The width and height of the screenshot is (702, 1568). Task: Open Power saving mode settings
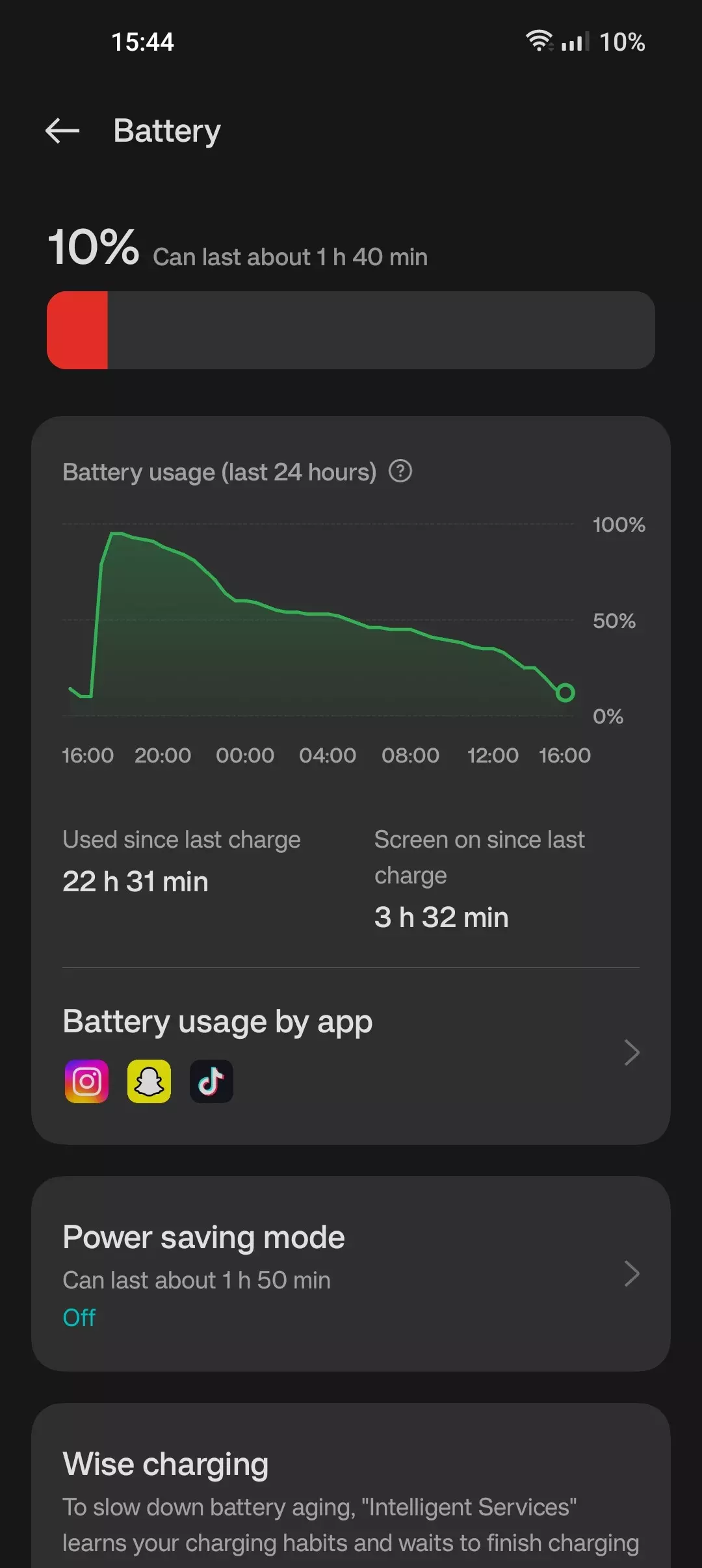point(203,1236)
